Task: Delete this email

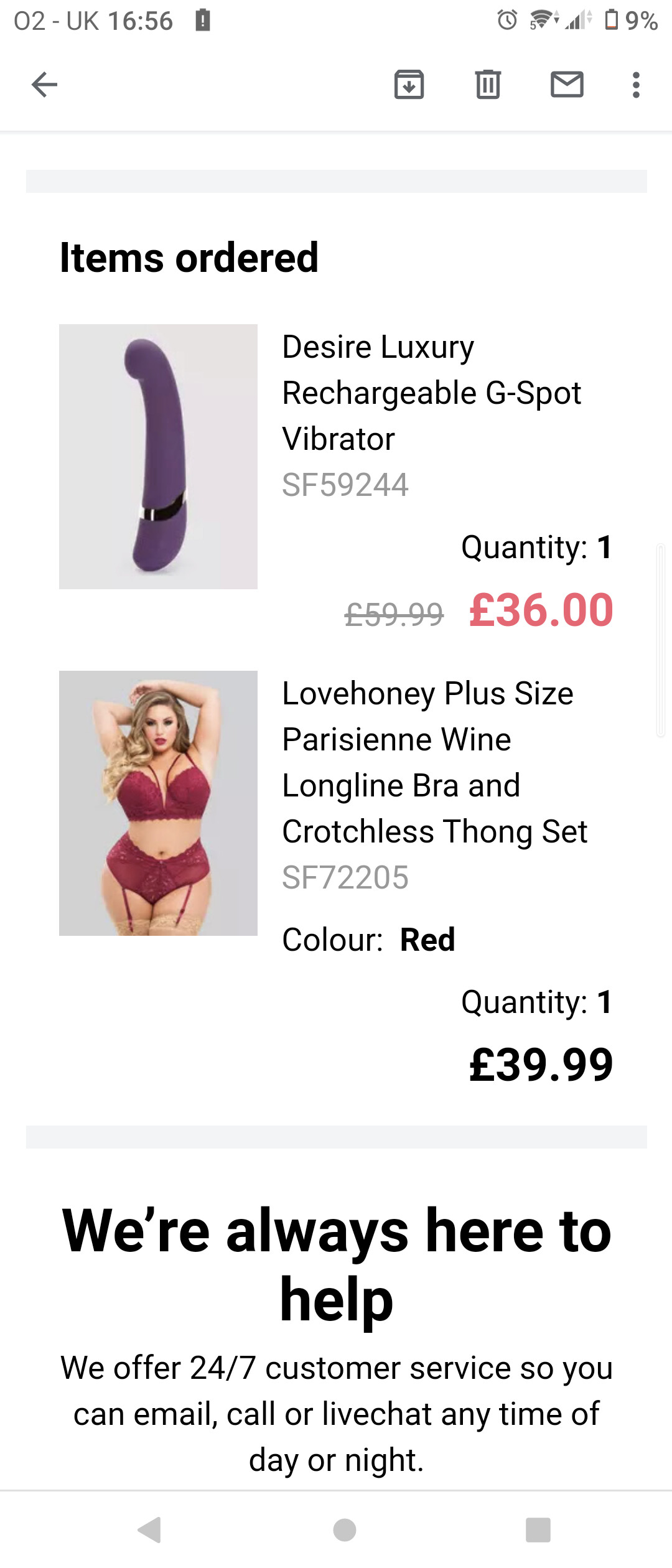Action: [488, 85]
